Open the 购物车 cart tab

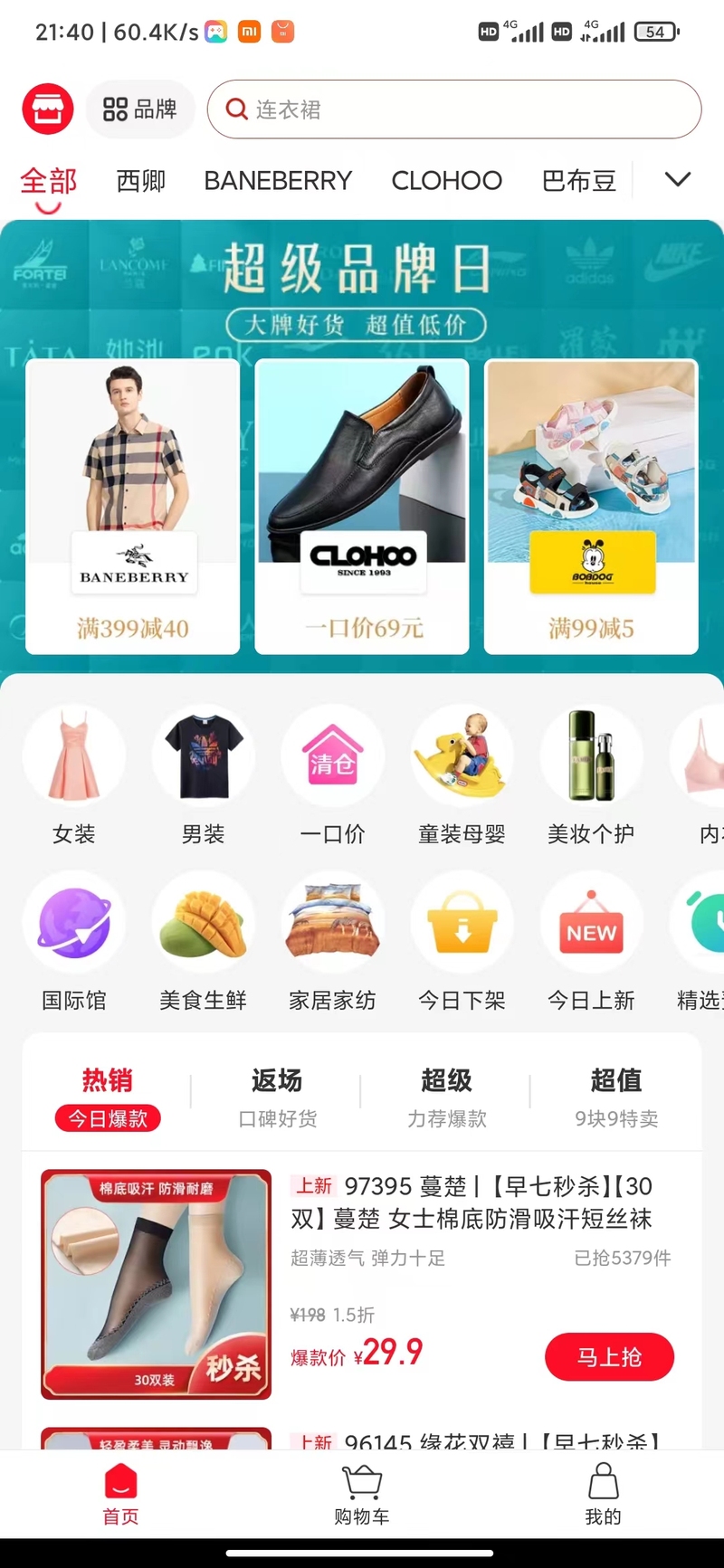362,1497
